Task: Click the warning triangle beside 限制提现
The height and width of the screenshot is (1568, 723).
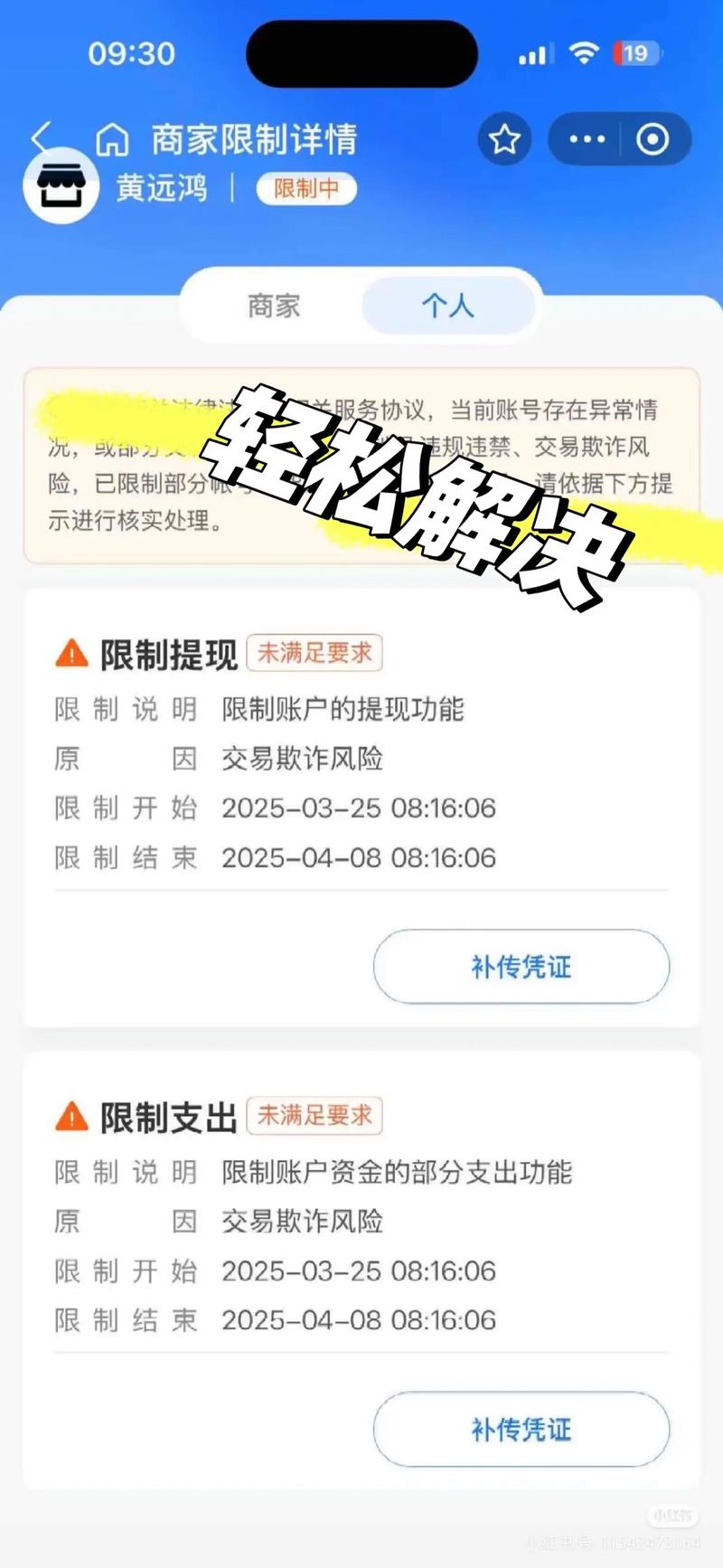Action: pos(70,652)
